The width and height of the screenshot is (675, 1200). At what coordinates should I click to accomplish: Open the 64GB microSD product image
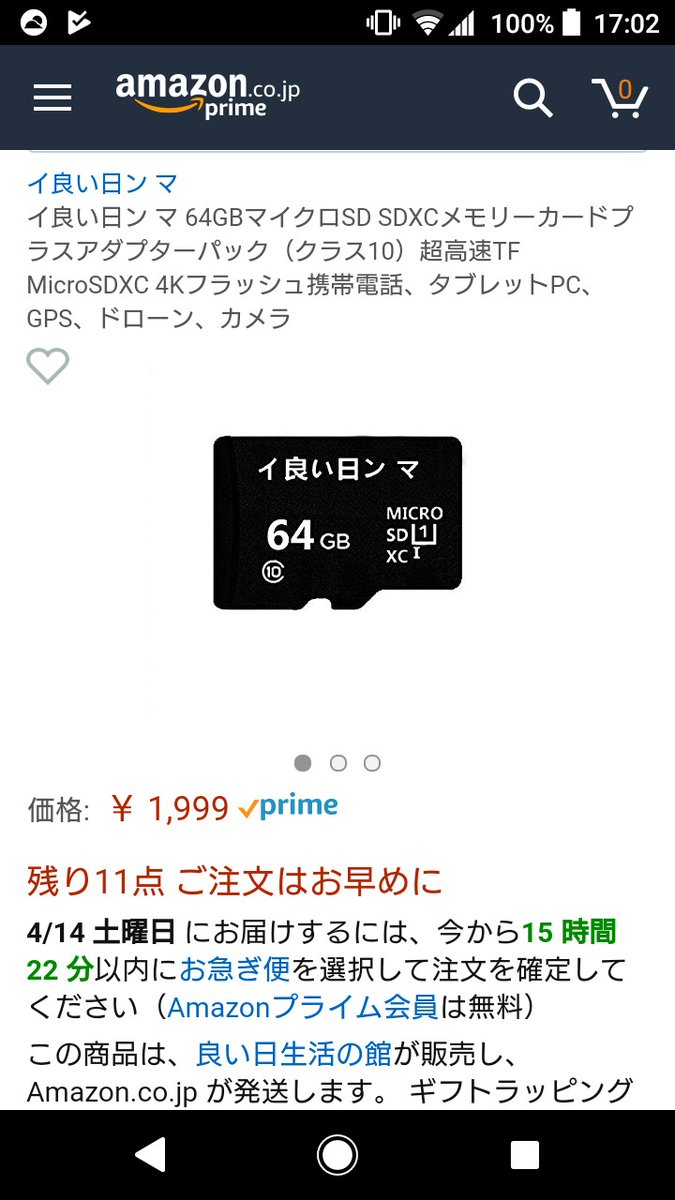click(x=337, y=523)
